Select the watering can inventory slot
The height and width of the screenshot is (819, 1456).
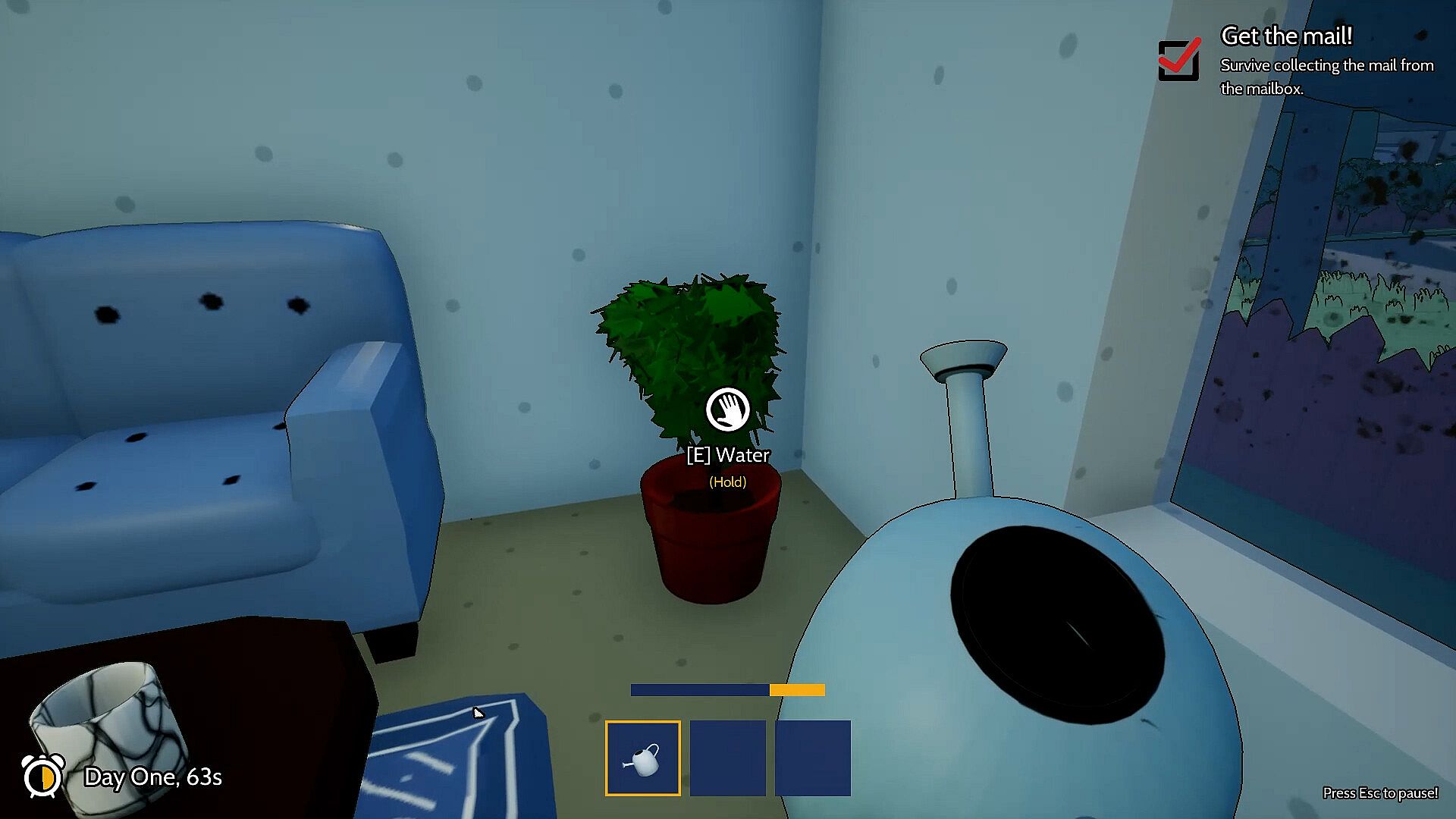tap(643, 758)
